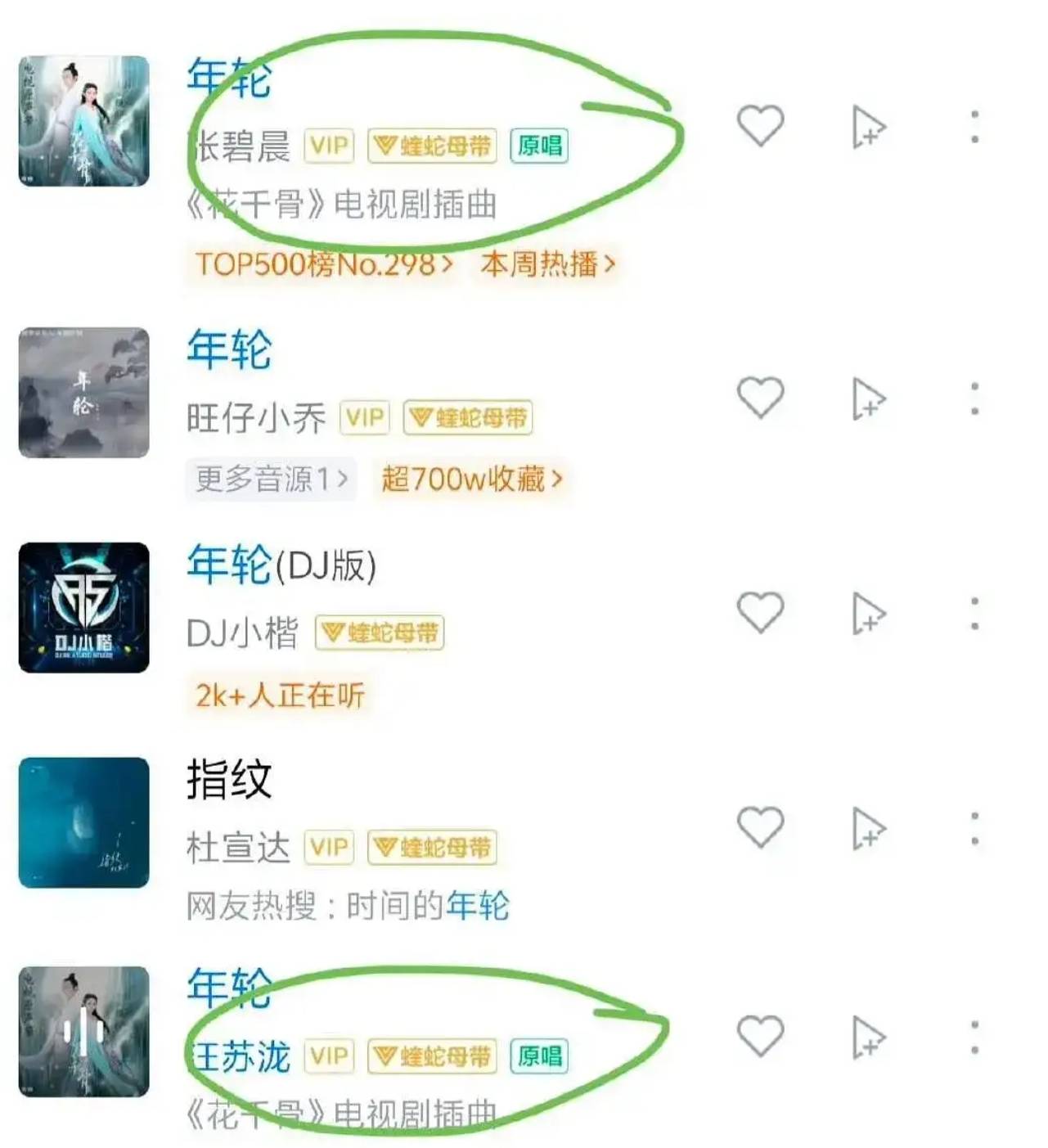Open the 超700w收藏 tag
This screenshot has height=1148, width=1048.
pyautogui.click(x=471, y=479)
